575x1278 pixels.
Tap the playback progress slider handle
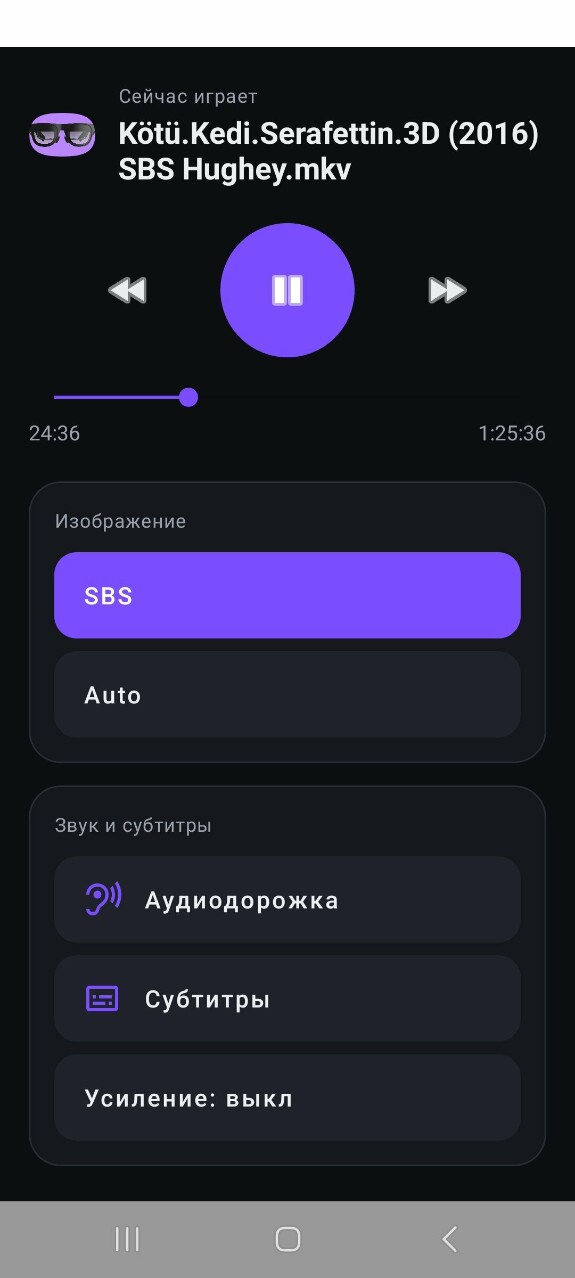(188, 398)
